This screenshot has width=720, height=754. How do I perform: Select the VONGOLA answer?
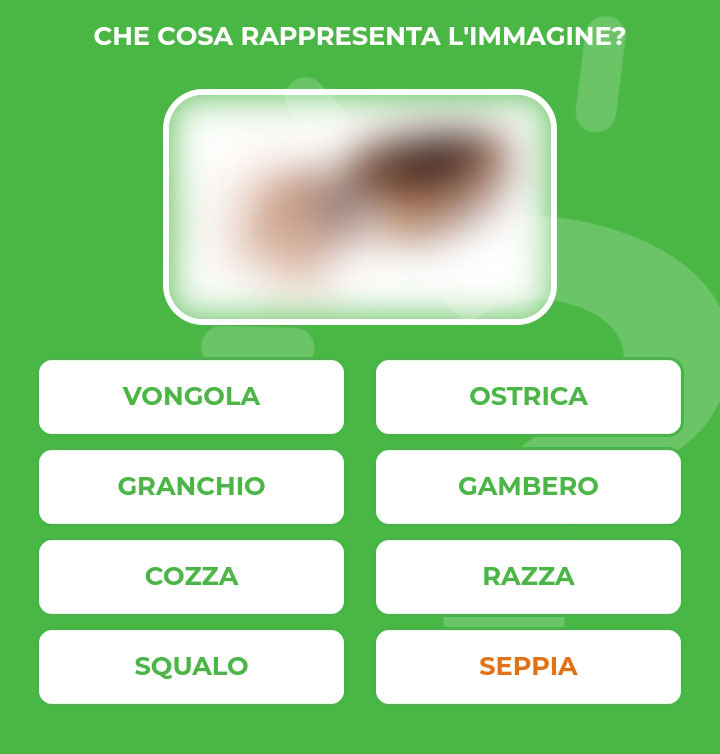pyautogui.click(x=191, y=397)
